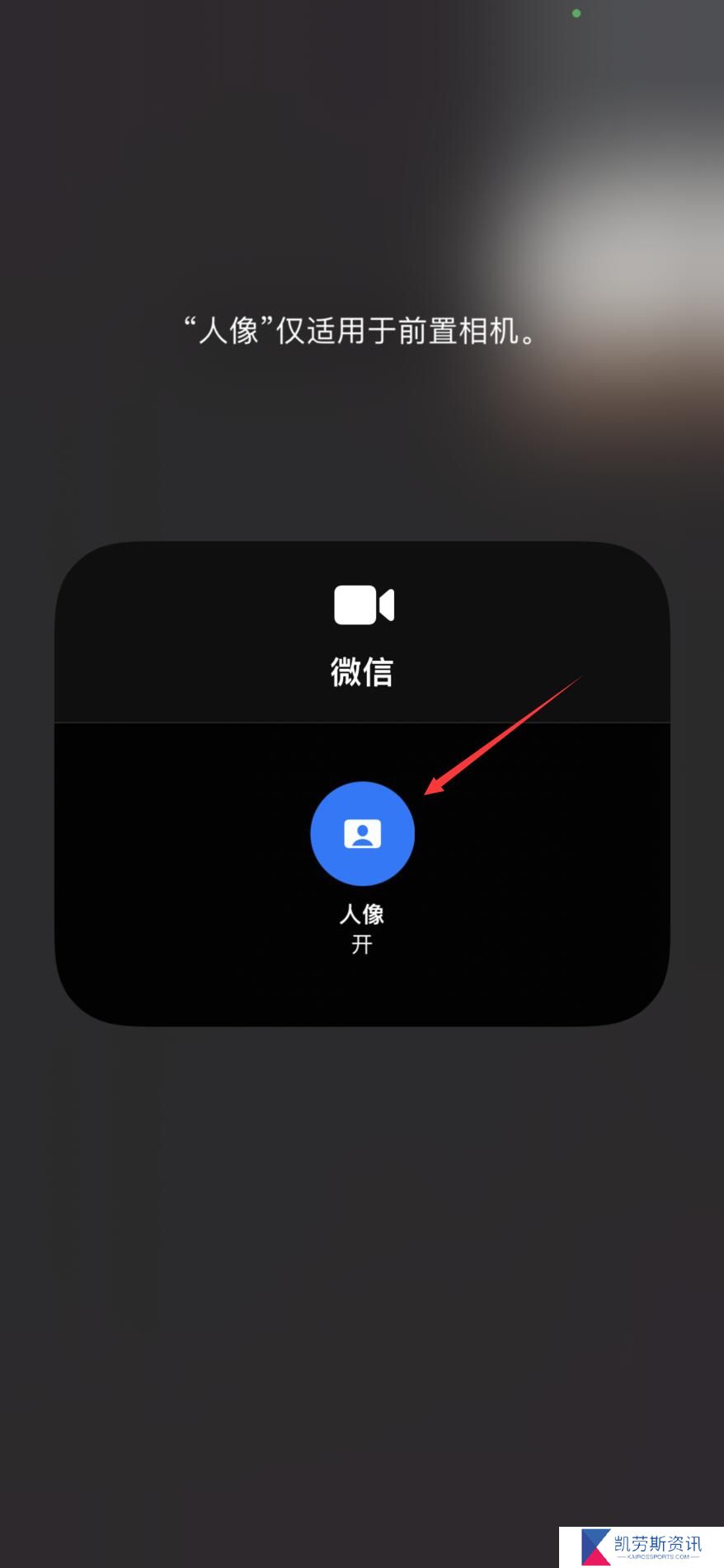Turn off the 人像 portrait mode
This screenshot has width=724, height=1568.
362,833
